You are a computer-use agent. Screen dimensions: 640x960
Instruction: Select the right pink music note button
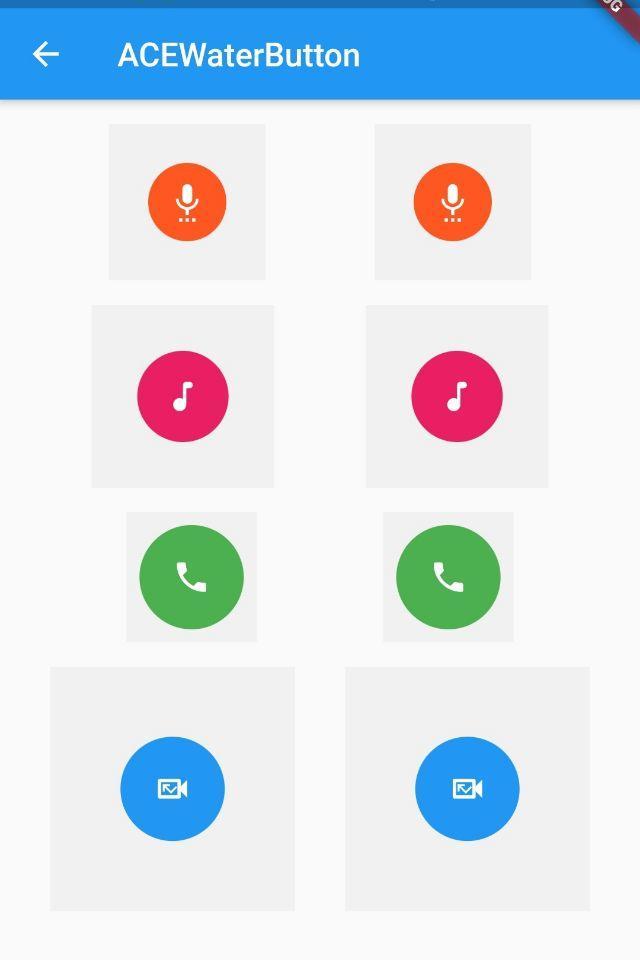click(x=457, y=396)
